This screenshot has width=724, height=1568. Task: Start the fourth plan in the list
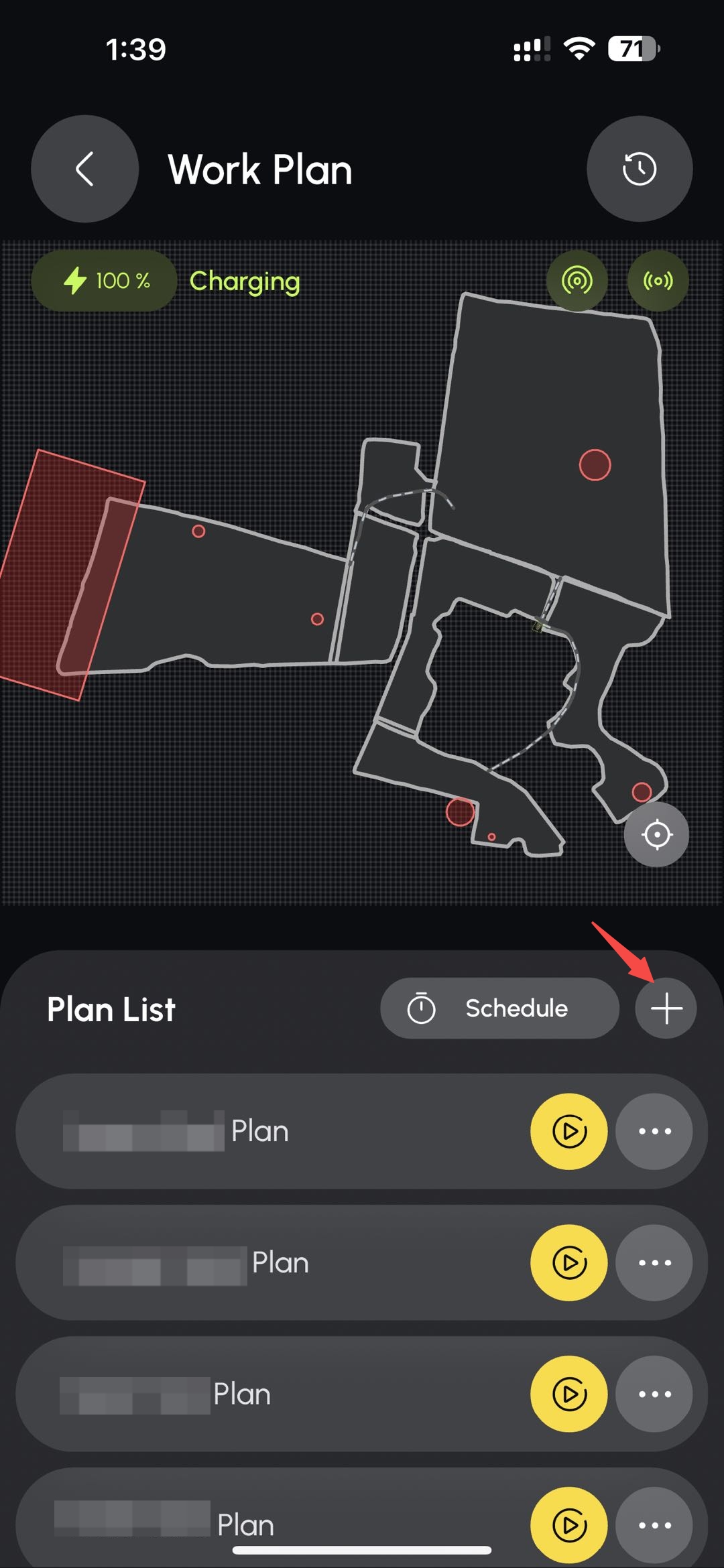pos(569,1526)
